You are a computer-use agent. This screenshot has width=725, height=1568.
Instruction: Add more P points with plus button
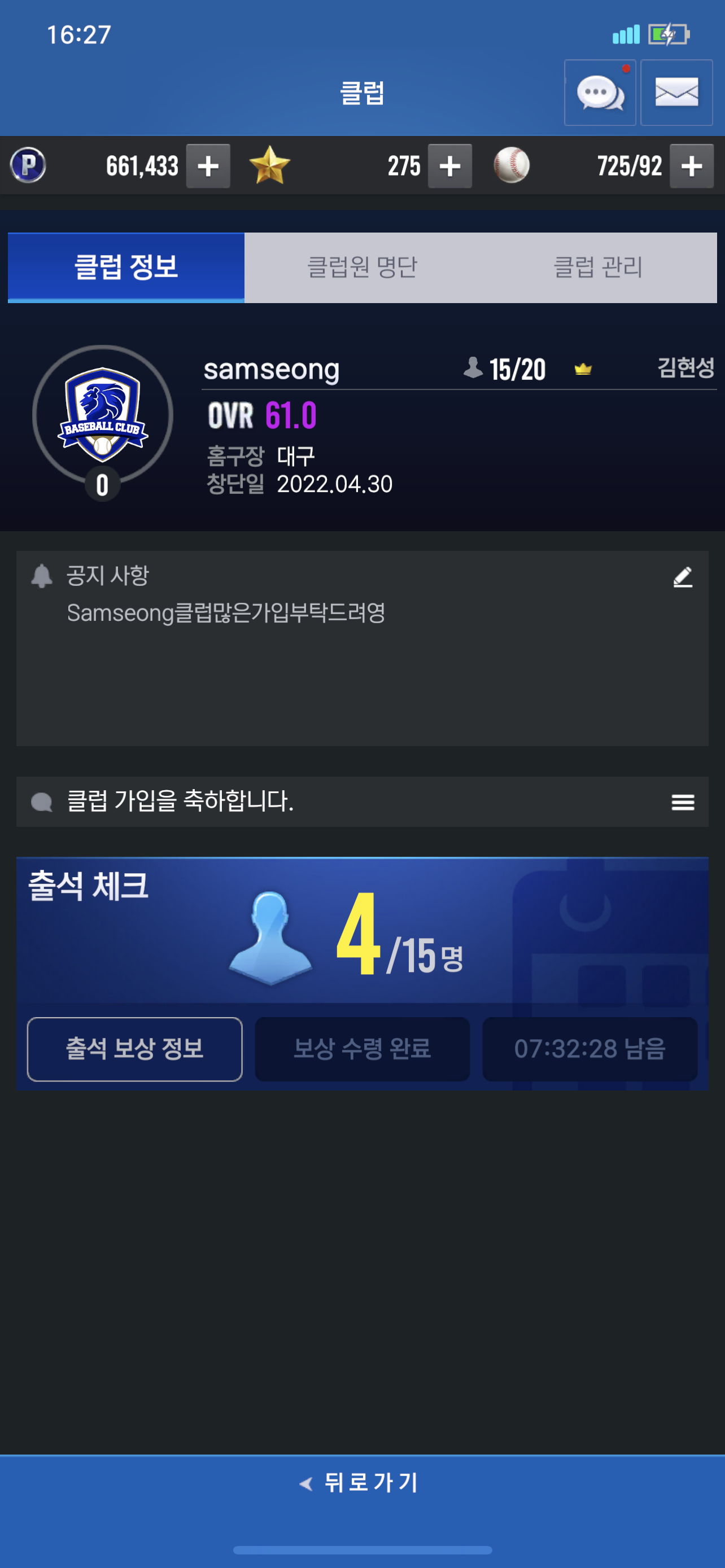[208, 166]
